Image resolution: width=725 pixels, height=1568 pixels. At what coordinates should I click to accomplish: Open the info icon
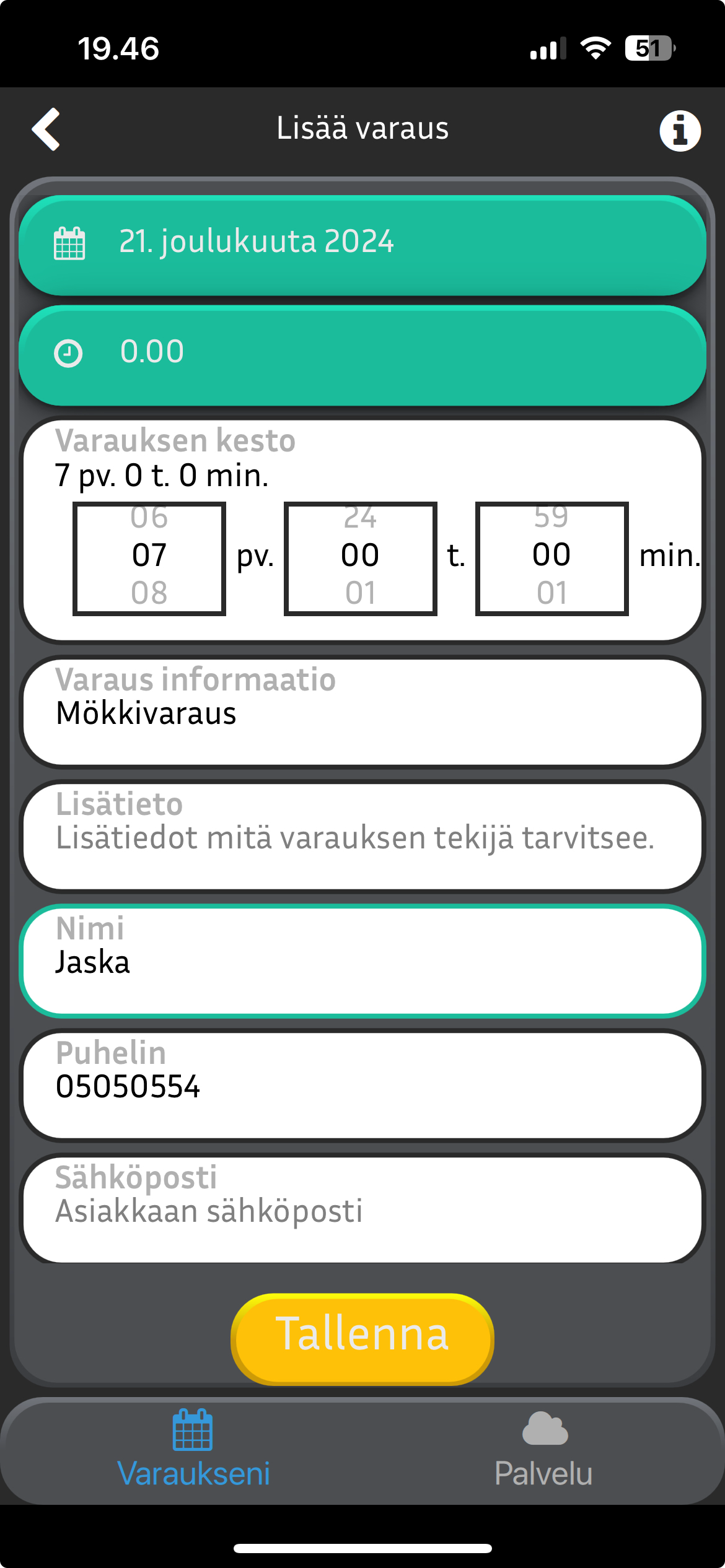(x=680, y=131)
